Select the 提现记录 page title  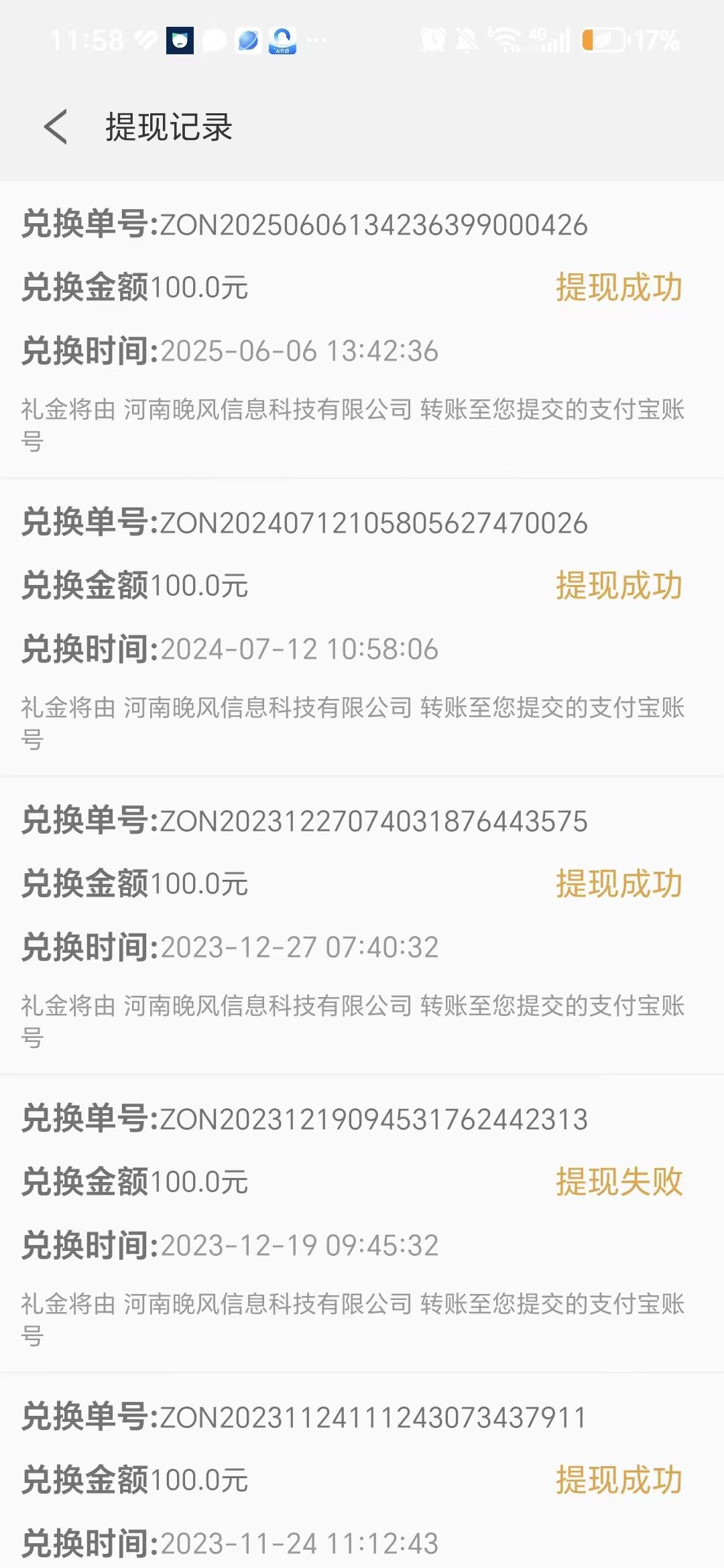166,128
